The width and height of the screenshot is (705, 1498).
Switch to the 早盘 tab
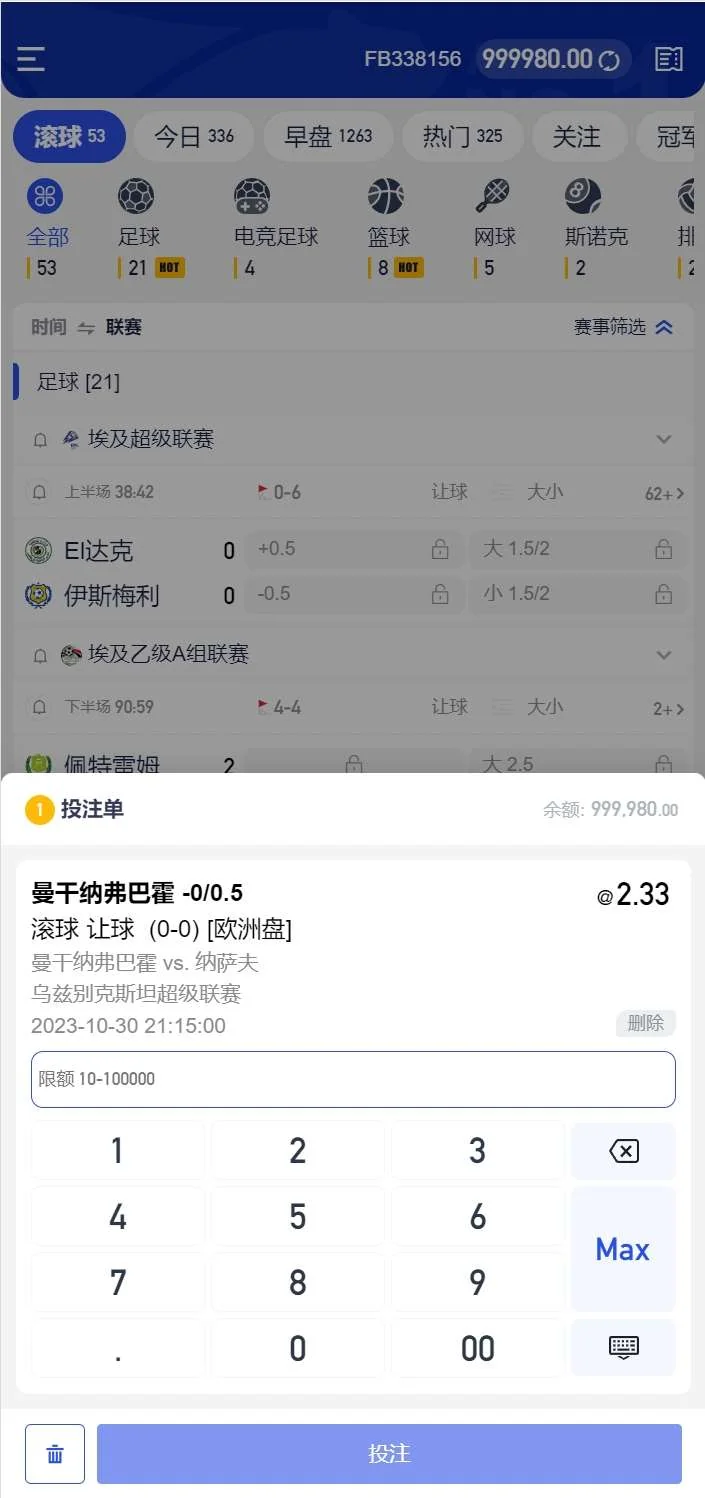[x=327, y=136]
